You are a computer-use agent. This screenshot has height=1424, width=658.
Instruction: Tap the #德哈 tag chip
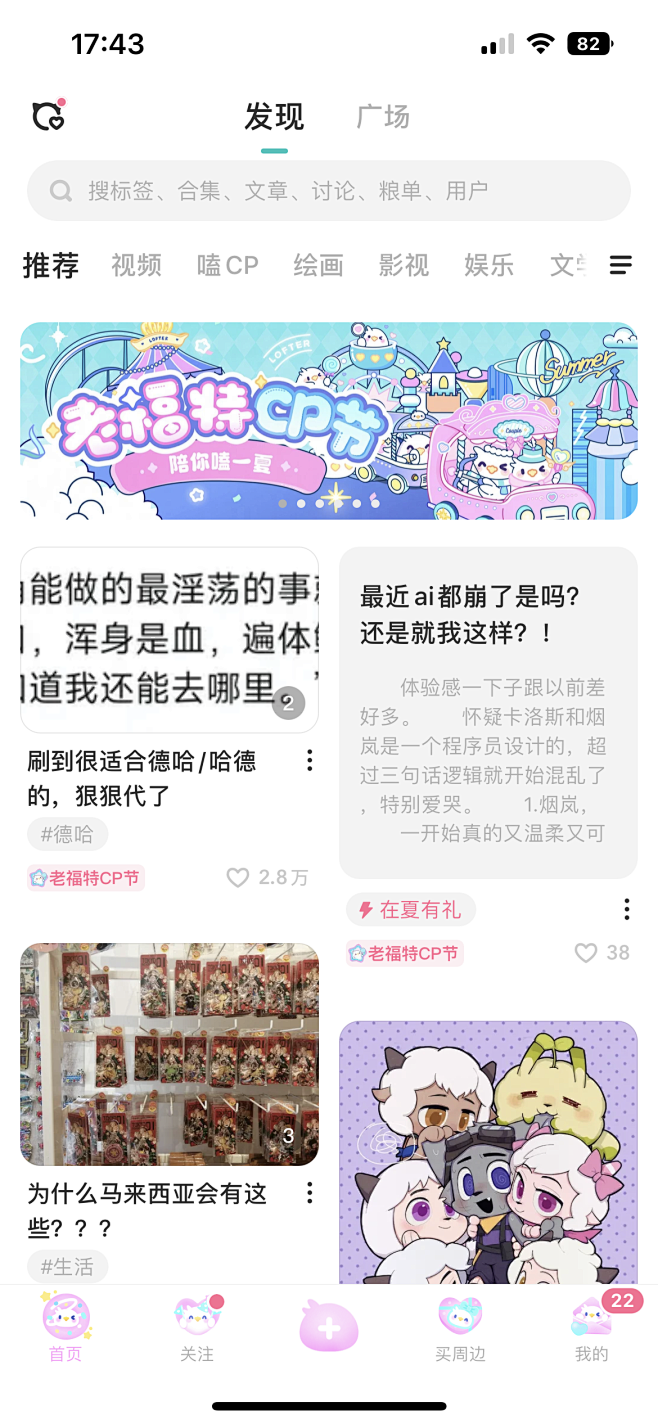click(x=67, y=834)
